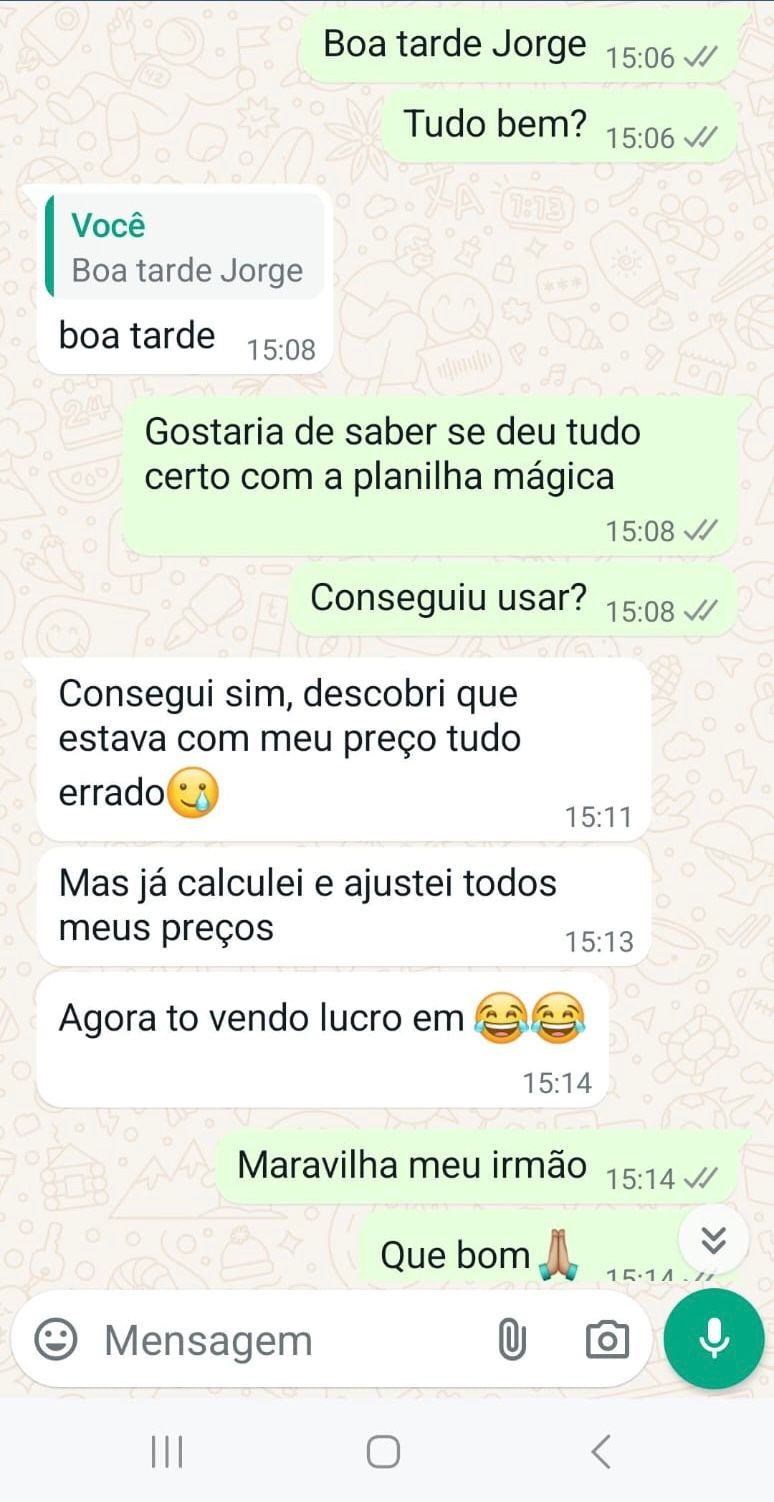Tap the voice message microphone button
The width and height of the screenshot is (774, 1502).
pos(714,1338)
